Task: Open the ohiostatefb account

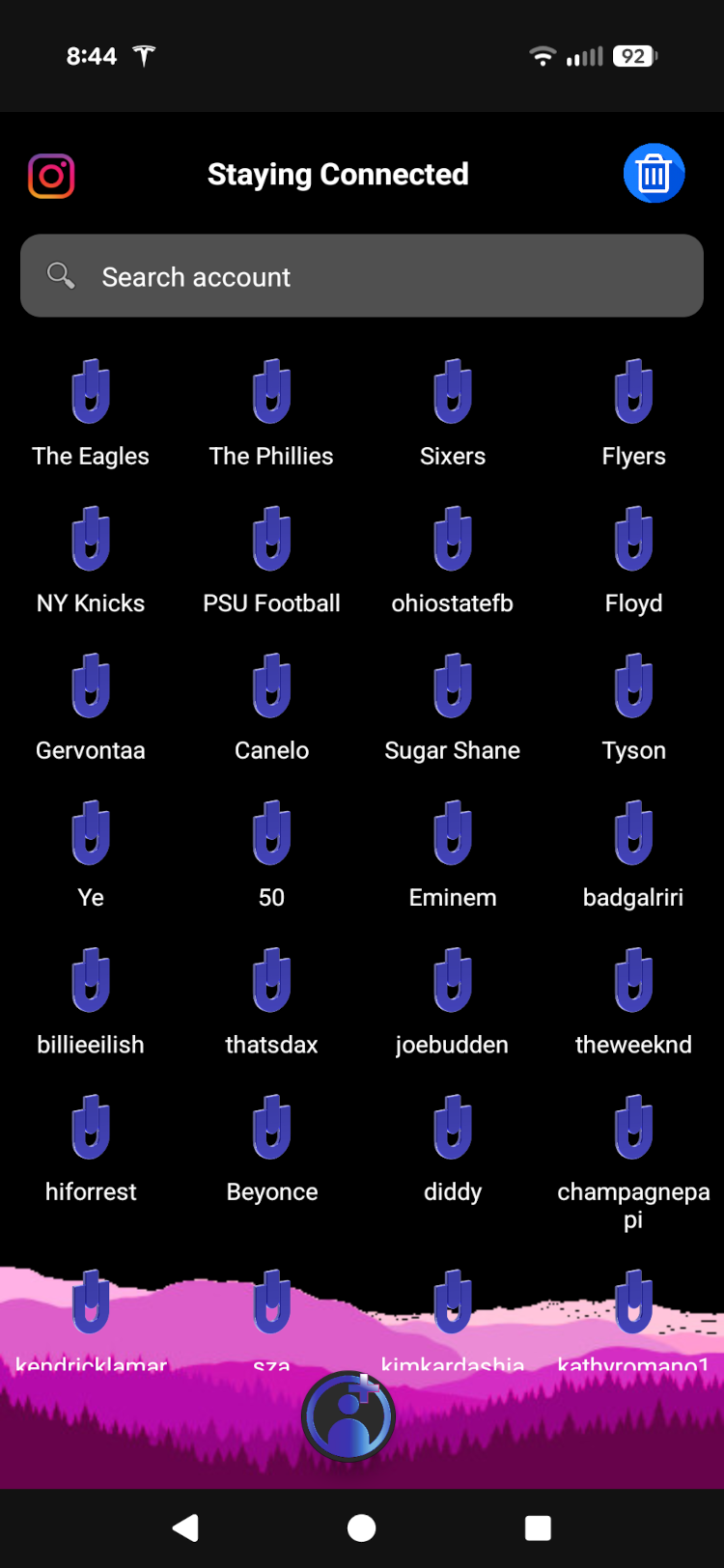Action: [453, 561]
